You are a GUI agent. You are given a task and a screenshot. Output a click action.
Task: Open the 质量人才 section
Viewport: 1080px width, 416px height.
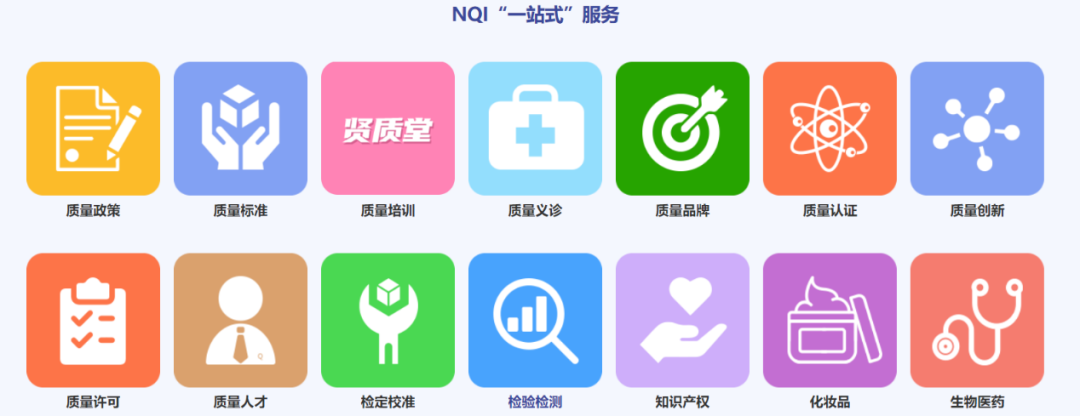[x=240, y=320]
